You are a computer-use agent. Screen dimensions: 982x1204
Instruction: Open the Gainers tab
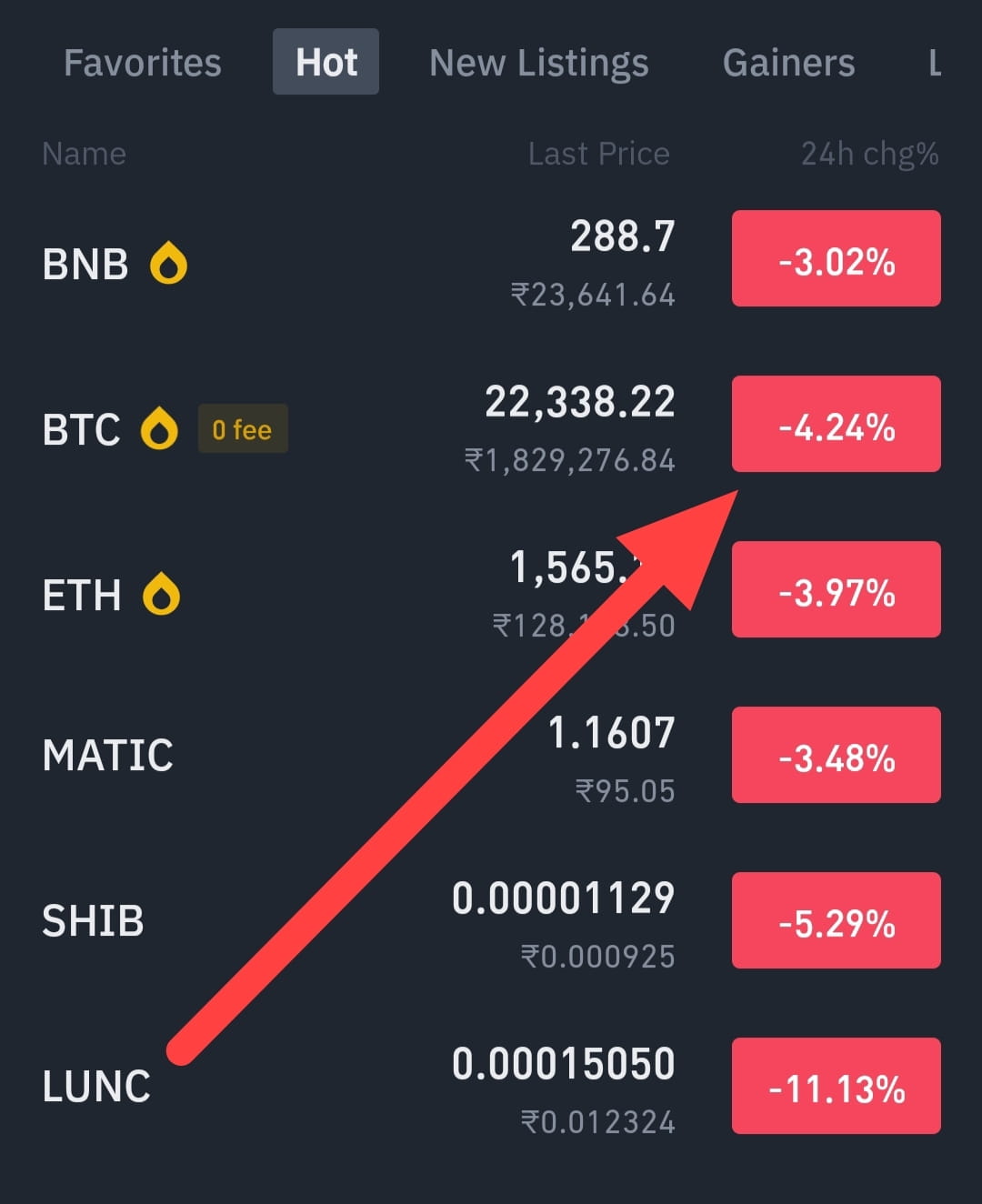pos(788,62)
